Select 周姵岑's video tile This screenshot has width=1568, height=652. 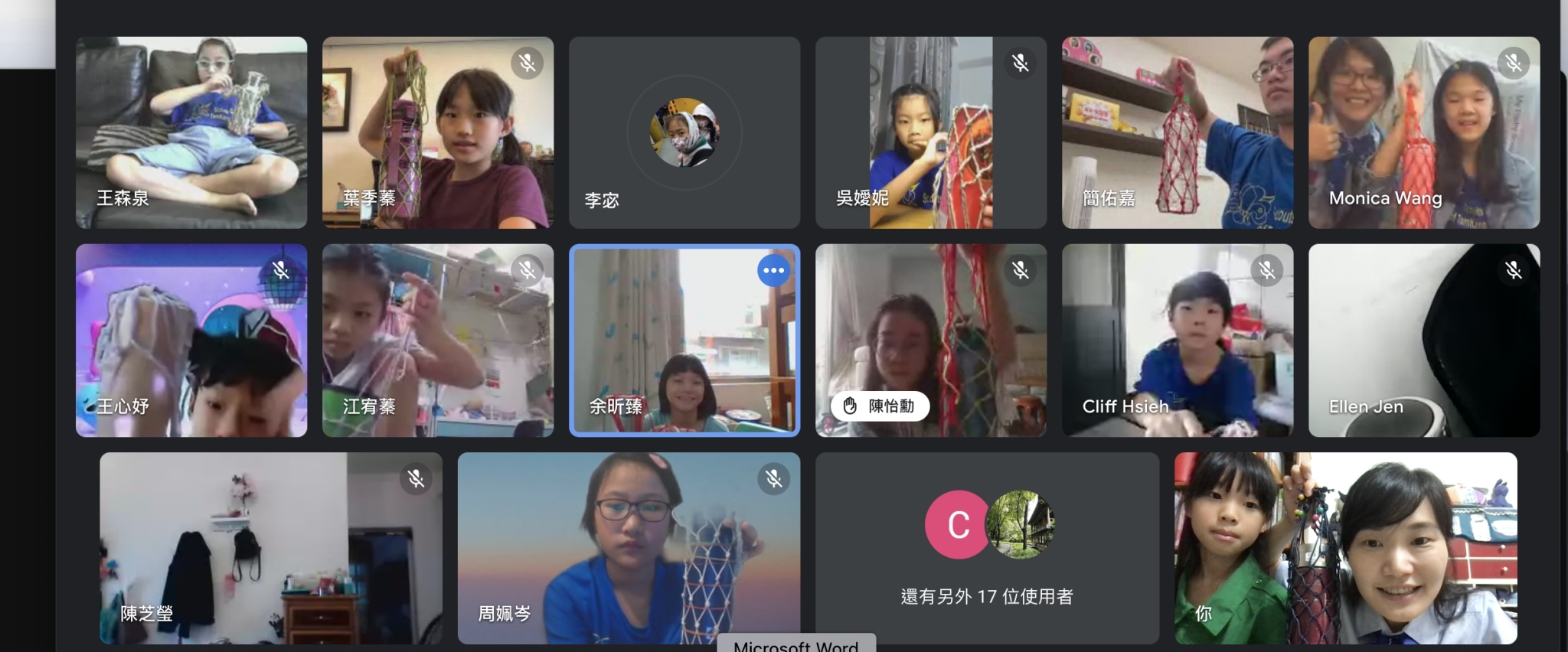pyautogui.click(x=629, y=548)
